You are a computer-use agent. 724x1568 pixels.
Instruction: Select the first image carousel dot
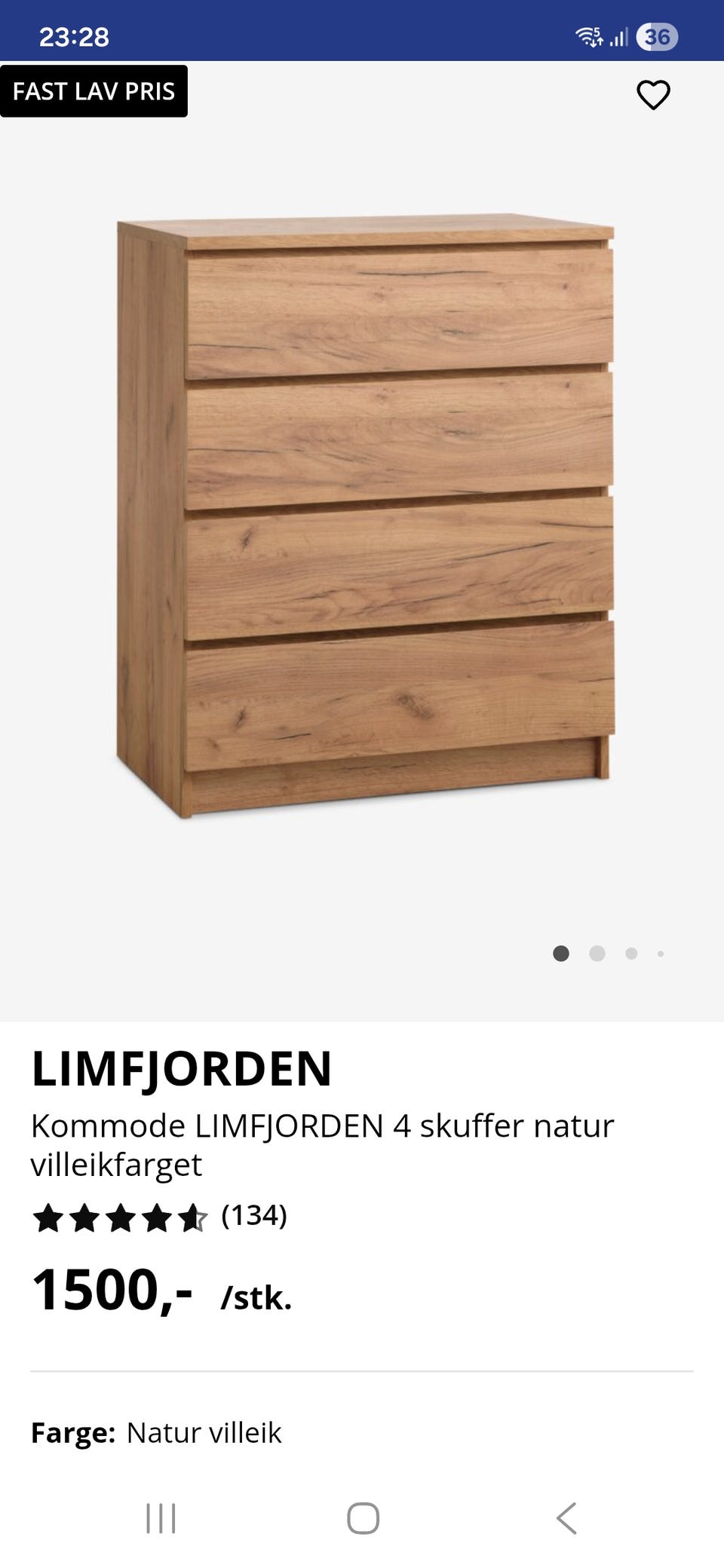(x=562, y=954)
